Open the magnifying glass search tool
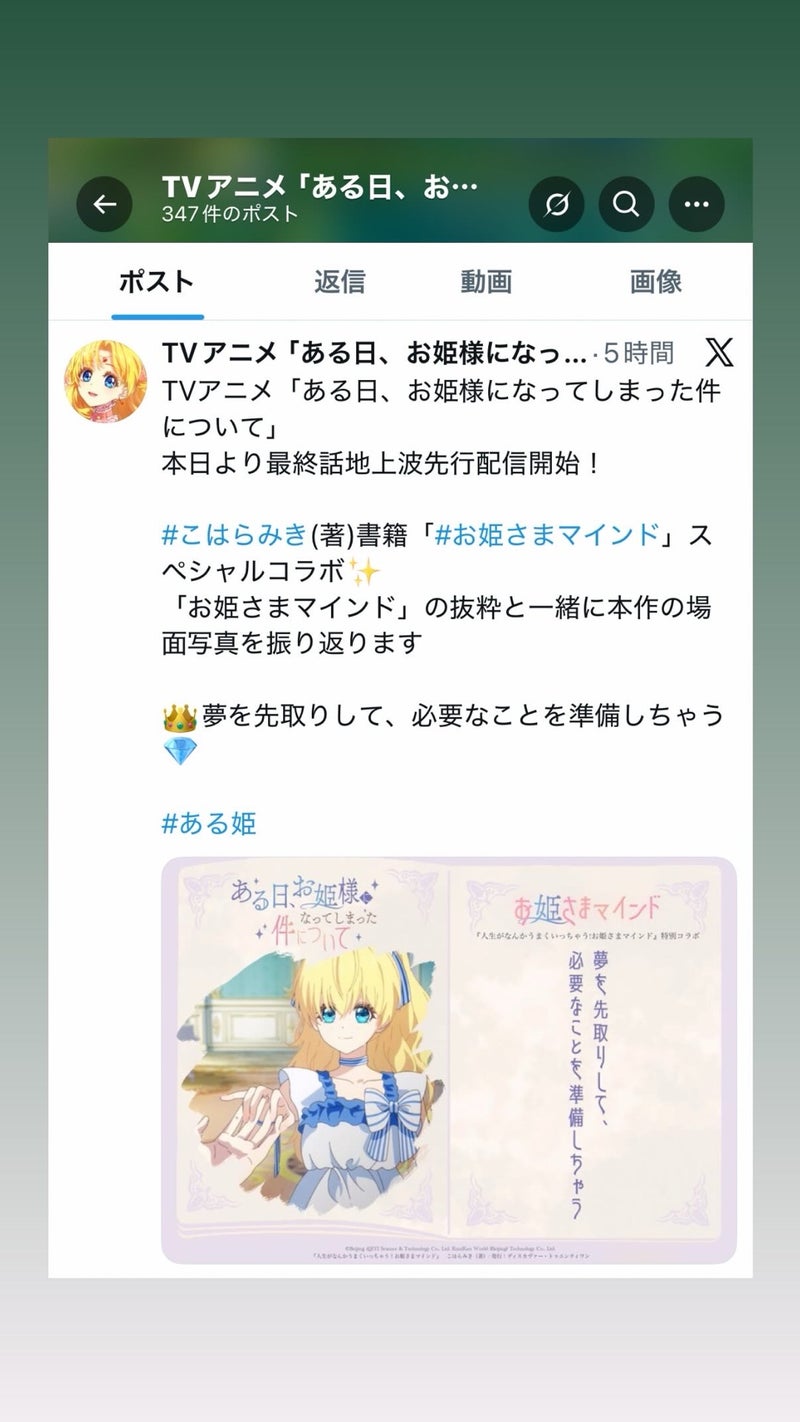Screen dimensions: 800x1422 click(627, 203)
